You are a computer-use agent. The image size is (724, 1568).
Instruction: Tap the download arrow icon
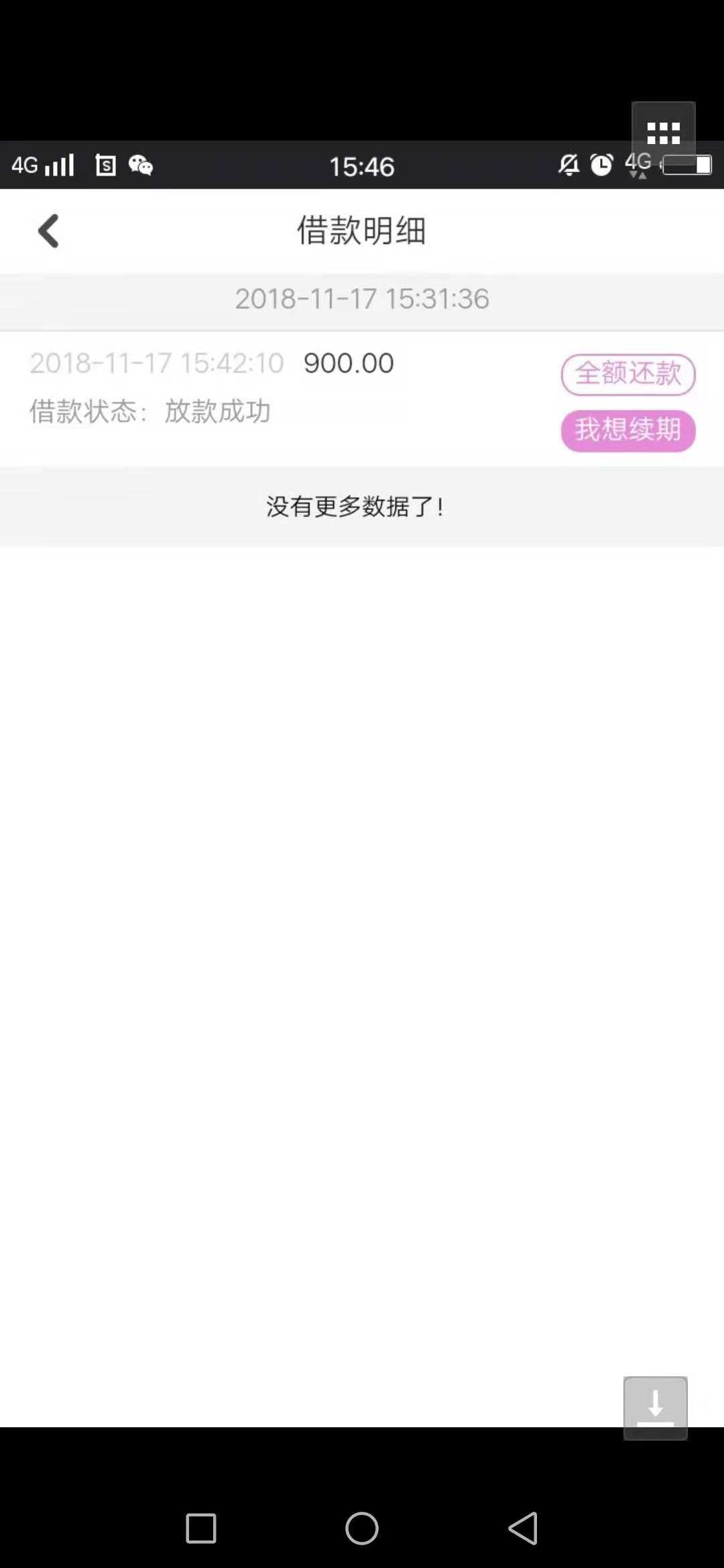[x=655, y=1408]
